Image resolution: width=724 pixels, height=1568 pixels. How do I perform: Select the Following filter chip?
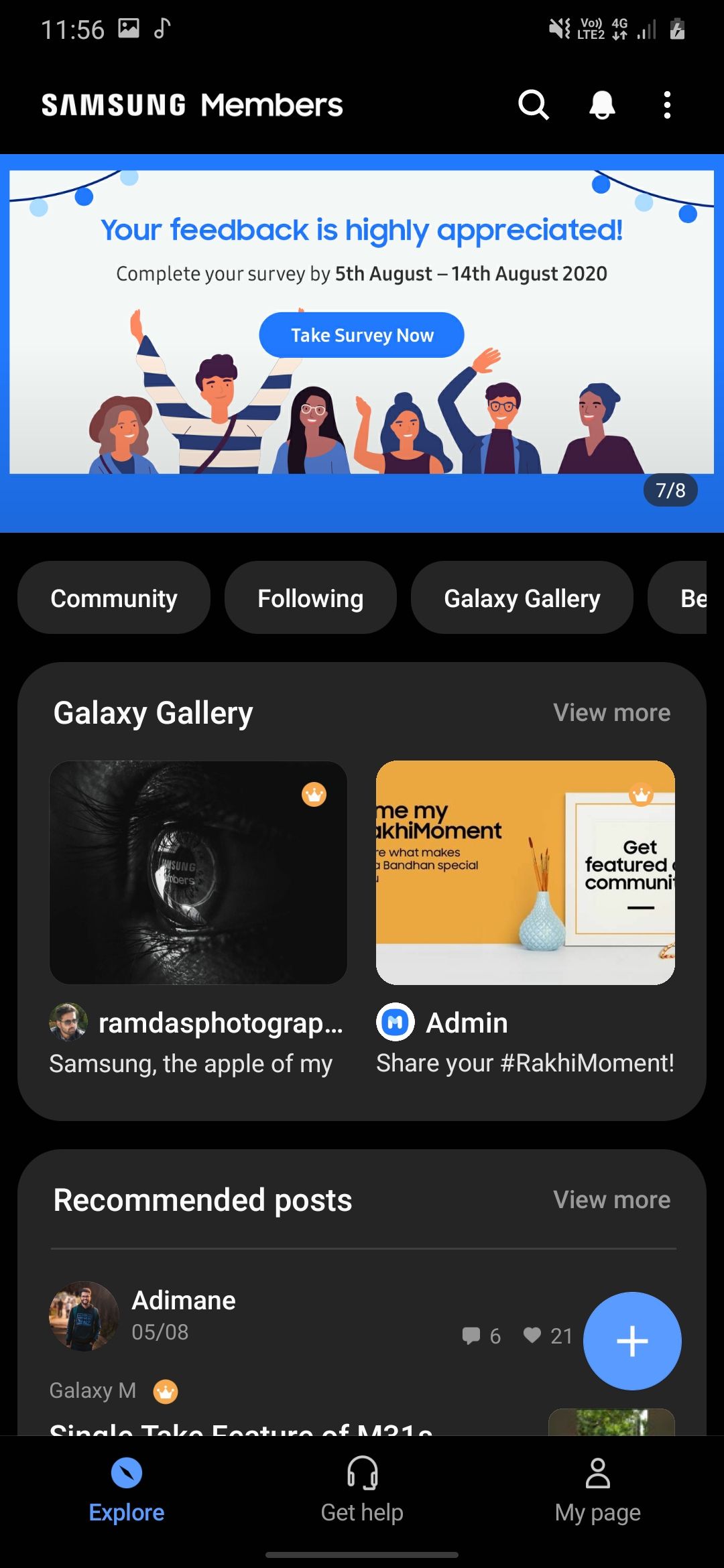pos(310,597)
